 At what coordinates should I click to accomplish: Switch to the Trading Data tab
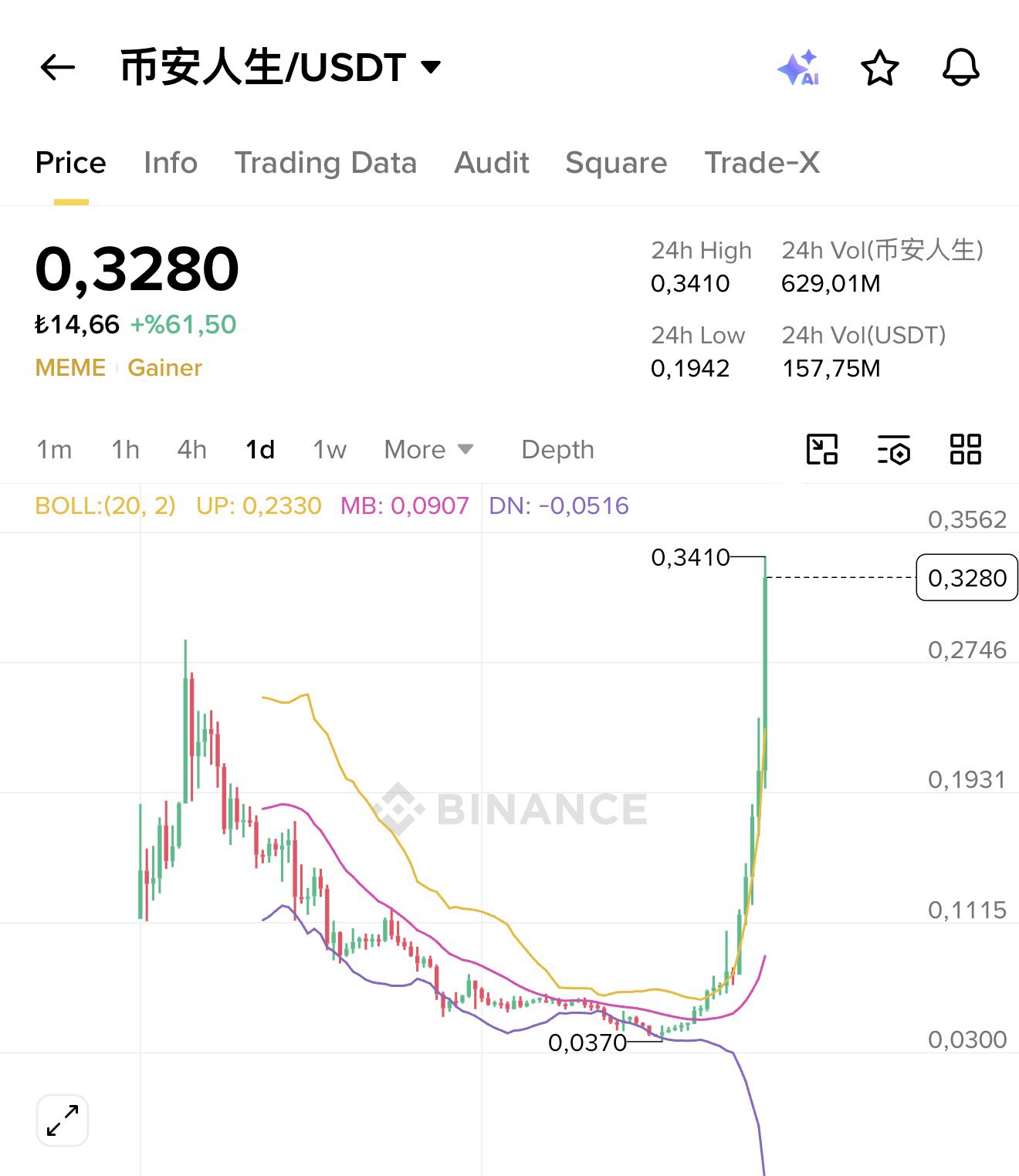(325, 163)
